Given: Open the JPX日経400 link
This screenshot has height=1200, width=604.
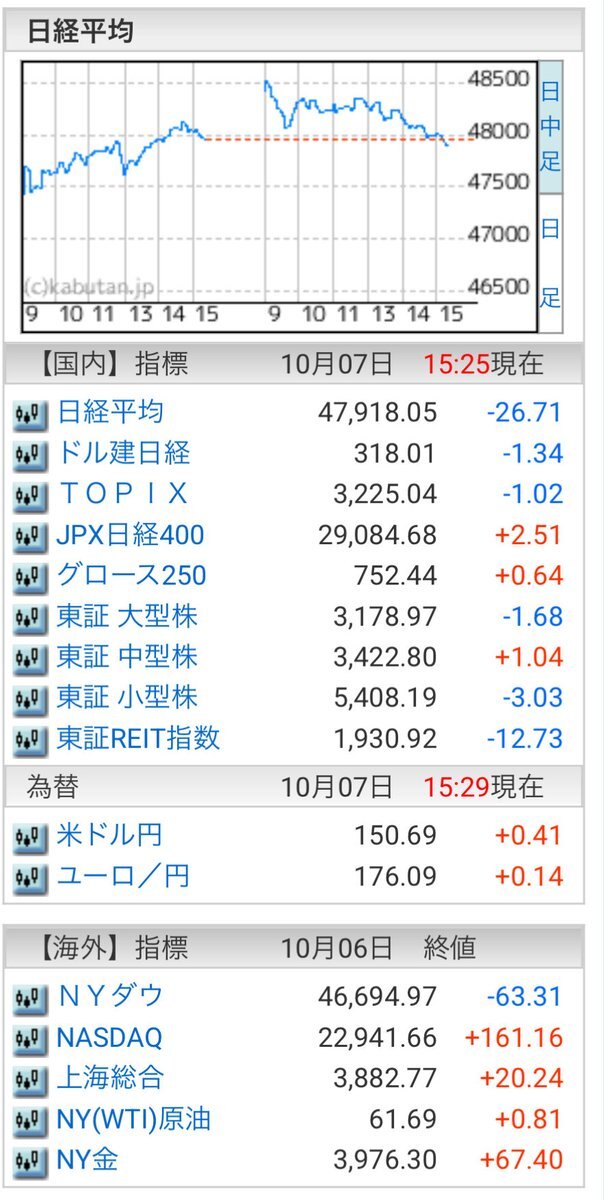Looking at the screenshot, I should point(130,535).
